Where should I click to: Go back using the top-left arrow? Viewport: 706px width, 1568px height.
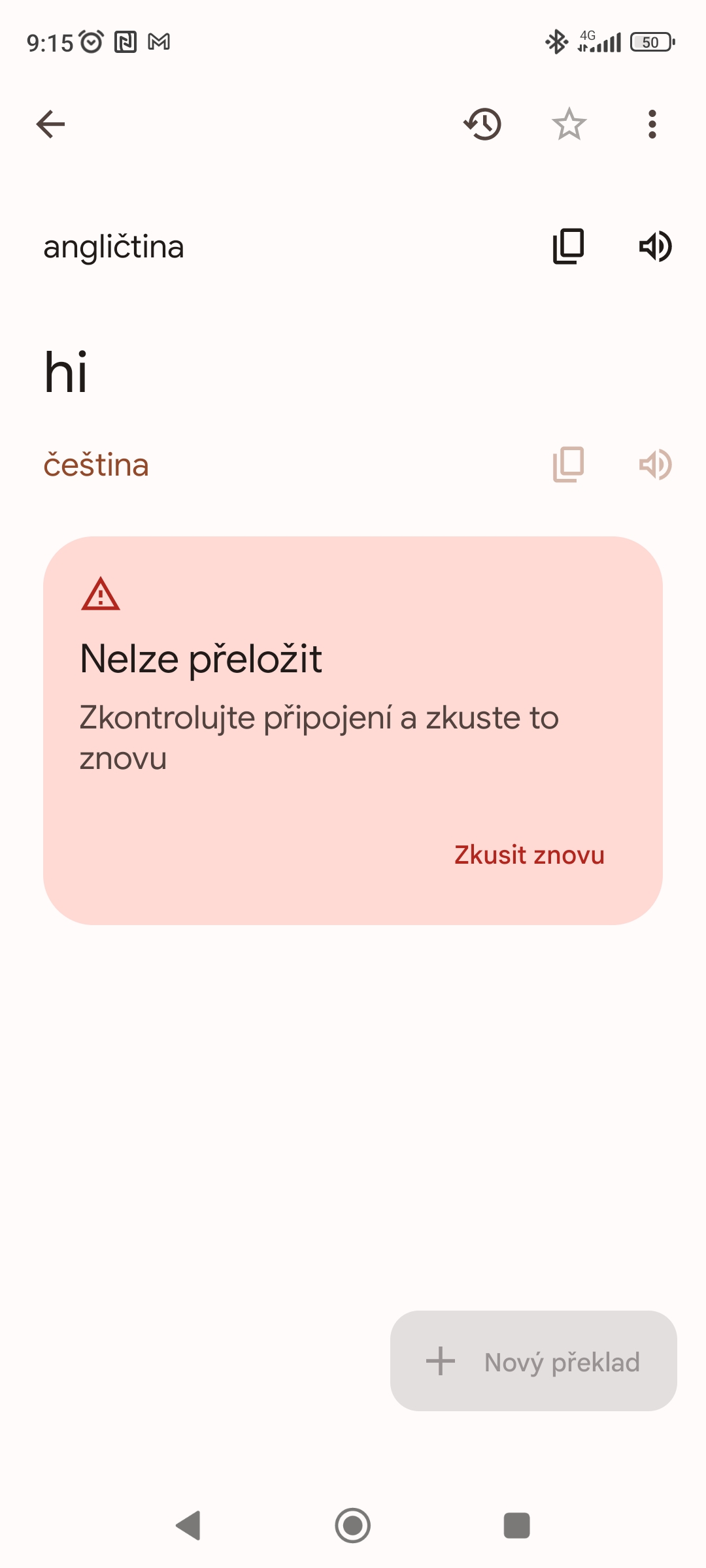(x=50, y=124)
